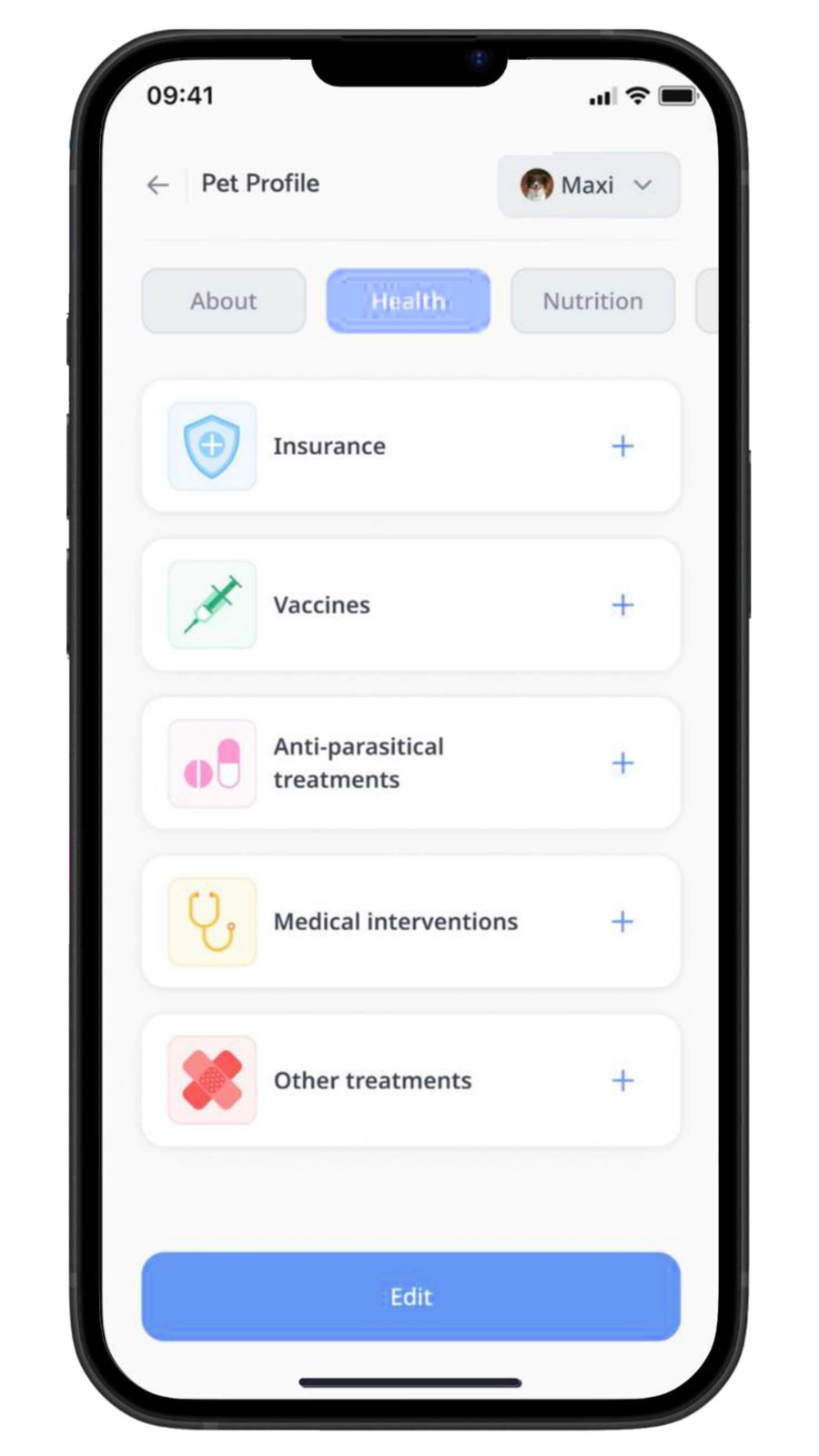The height and width of the screenshot is (1456, 819).
Task: Open the Maxi pet selector dropdown
Action: [588, 185]
